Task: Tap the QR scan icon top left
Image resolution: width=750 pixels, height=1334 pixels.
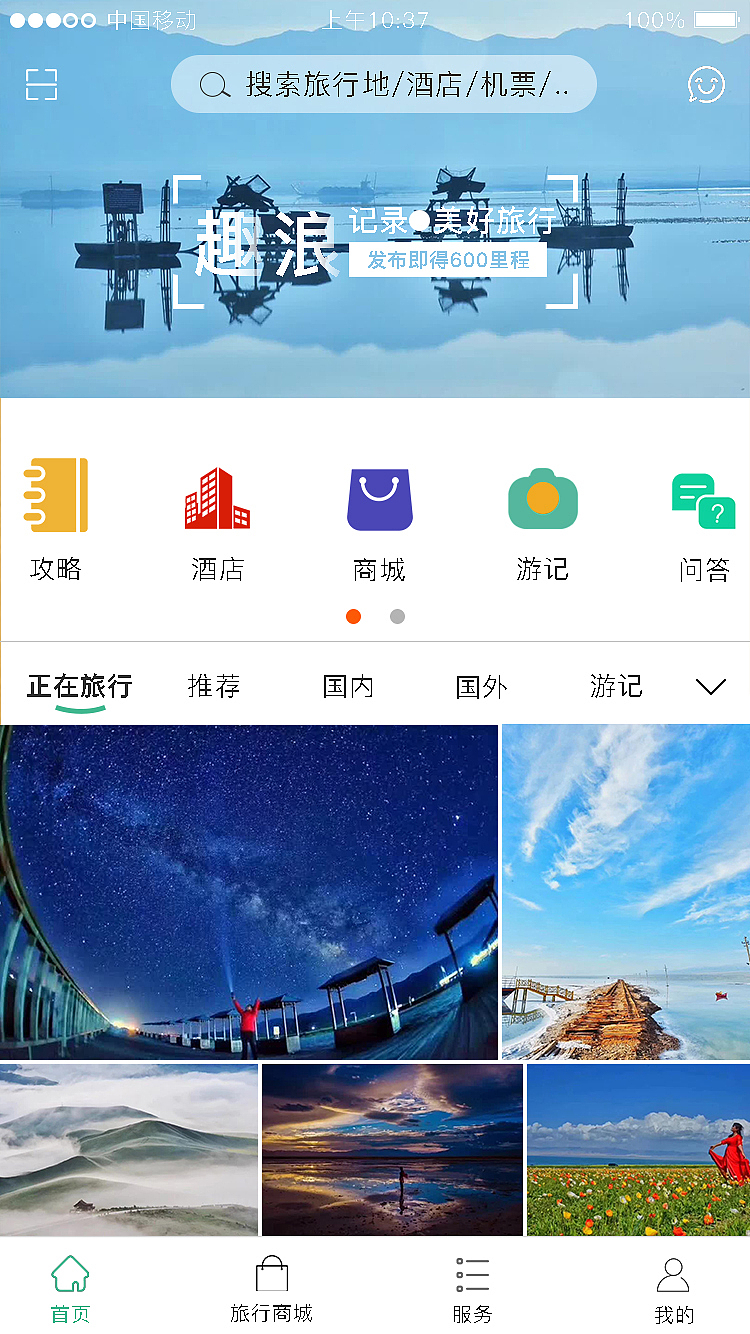Action: (41, 84)
